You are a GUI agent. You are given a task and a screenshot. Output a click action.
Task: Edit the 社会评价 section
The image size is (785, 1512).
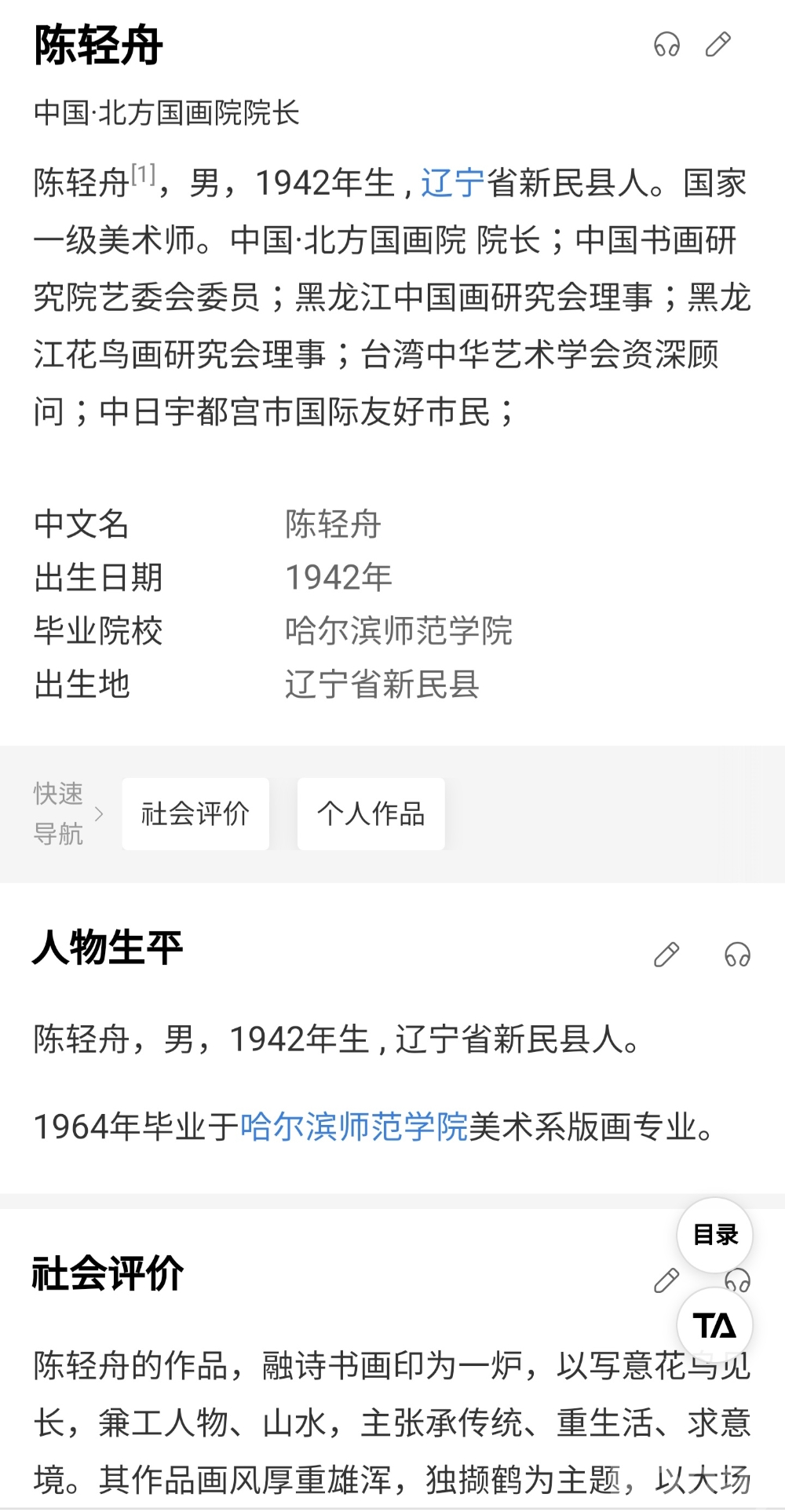(665, 1281)
